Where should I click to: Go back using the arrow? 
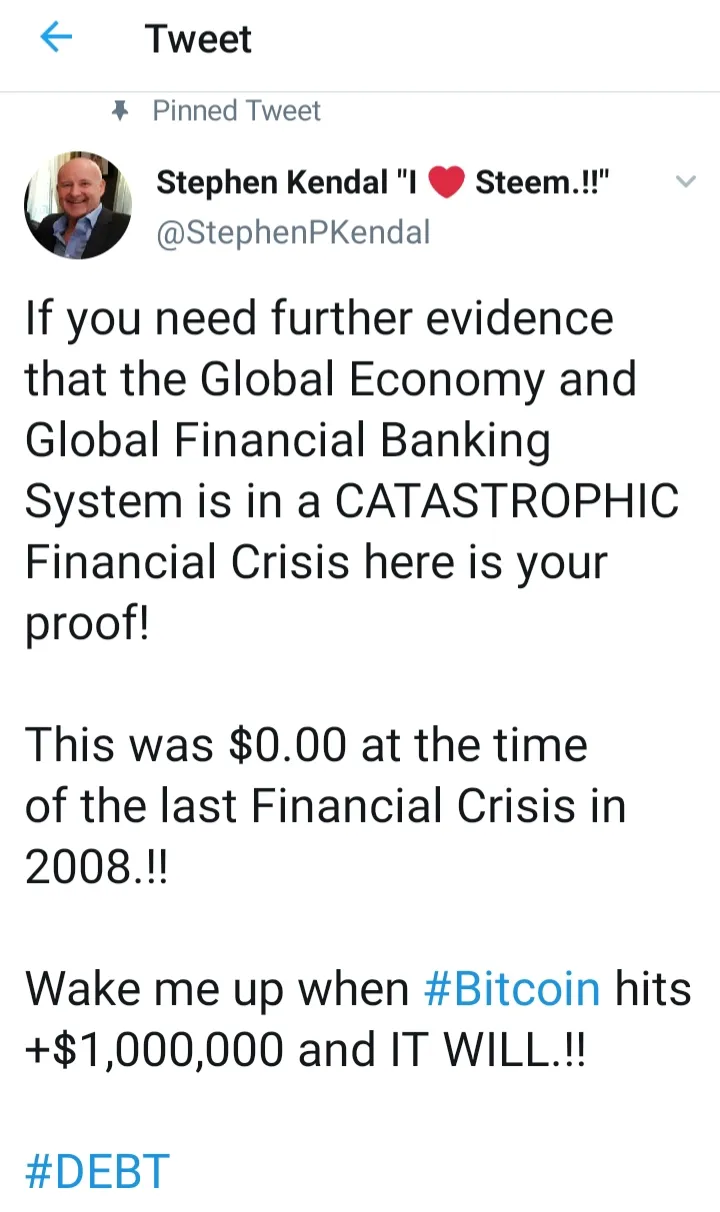pyautogui.click(x=57, y=39)
